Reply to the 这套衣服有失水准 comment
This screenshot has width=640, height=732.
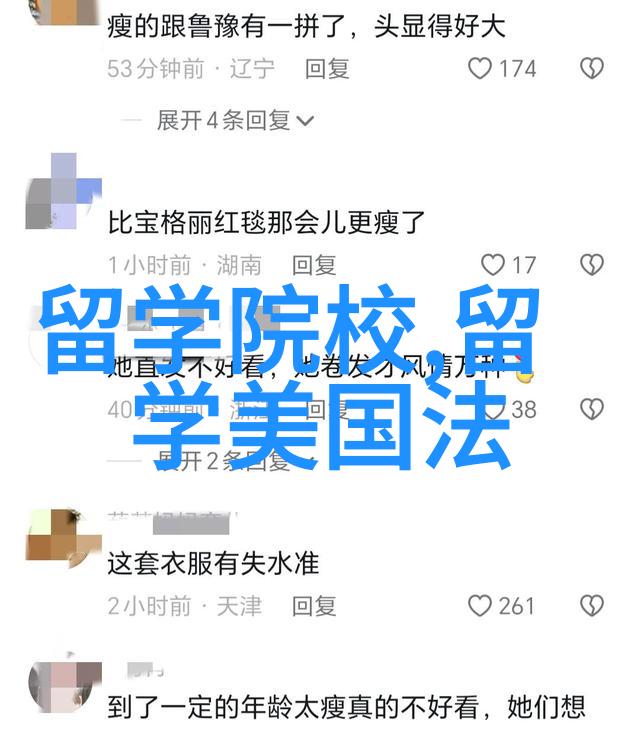[x=314, y=606]
